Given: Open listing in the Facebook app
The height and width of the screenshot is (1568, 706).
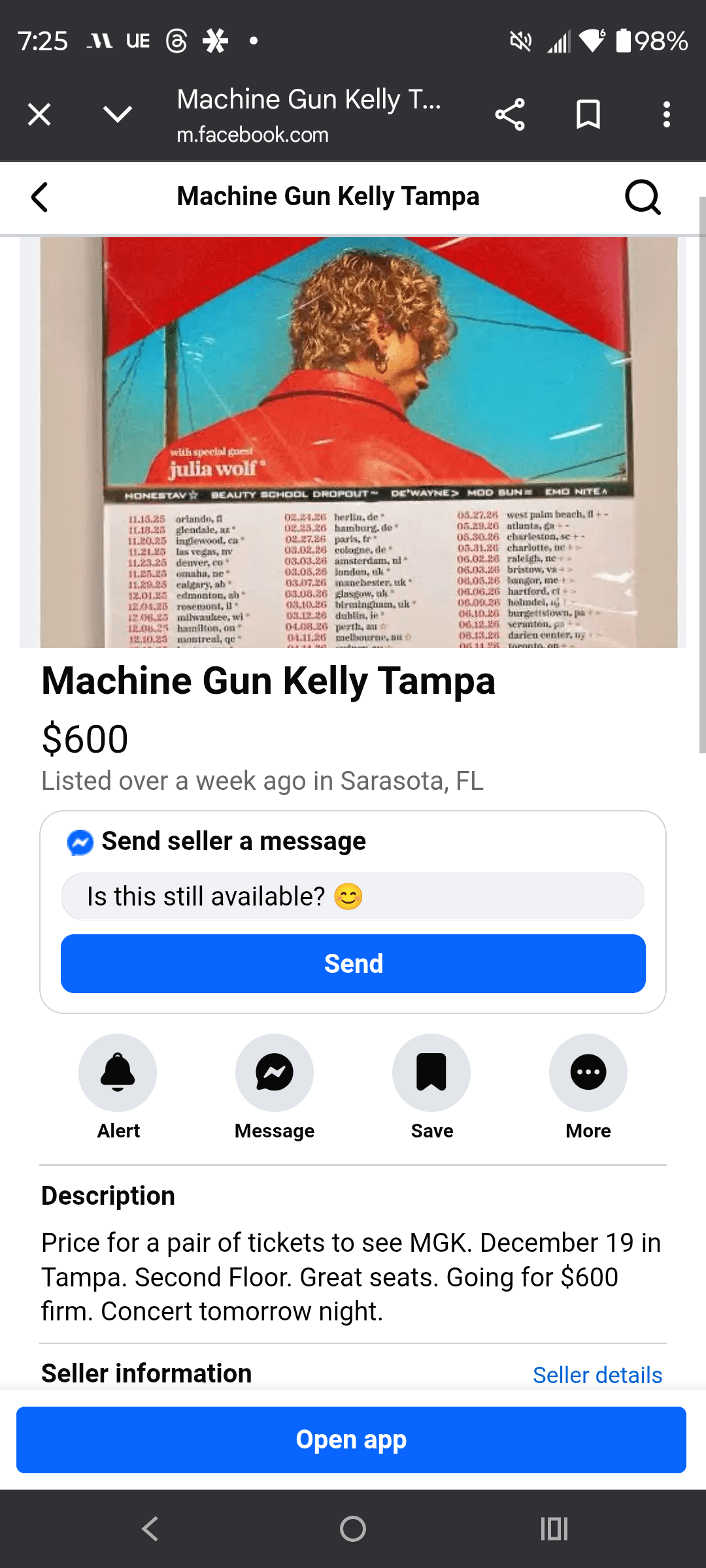Looking at the screenshot, I should [x=351, y=1440].
